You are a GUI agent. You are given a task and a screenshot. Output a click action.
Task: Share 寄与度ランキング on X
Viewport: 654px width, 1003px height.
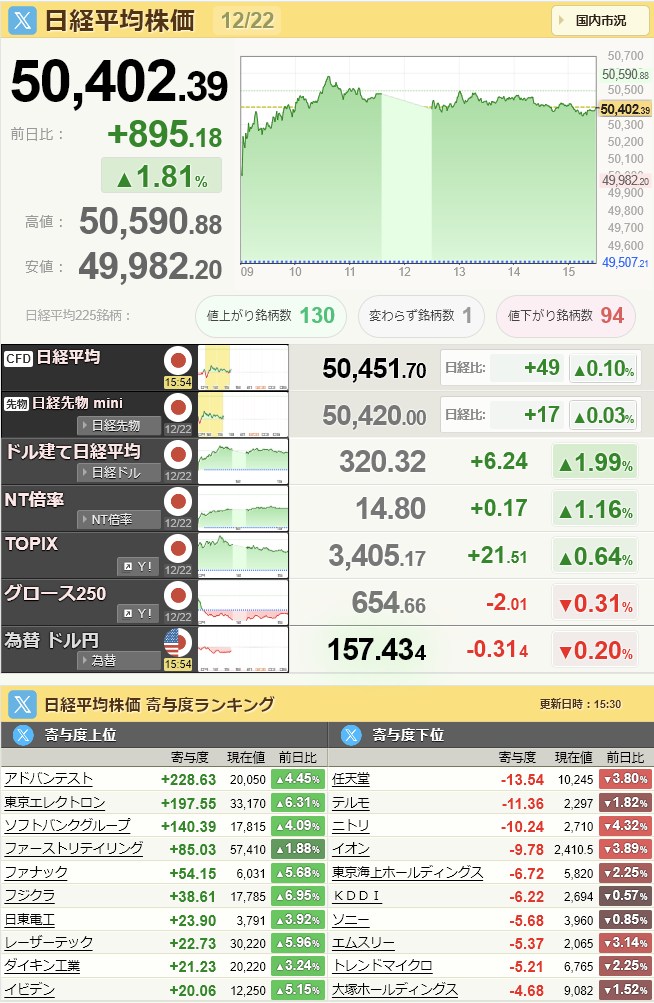tap(23, 704)
